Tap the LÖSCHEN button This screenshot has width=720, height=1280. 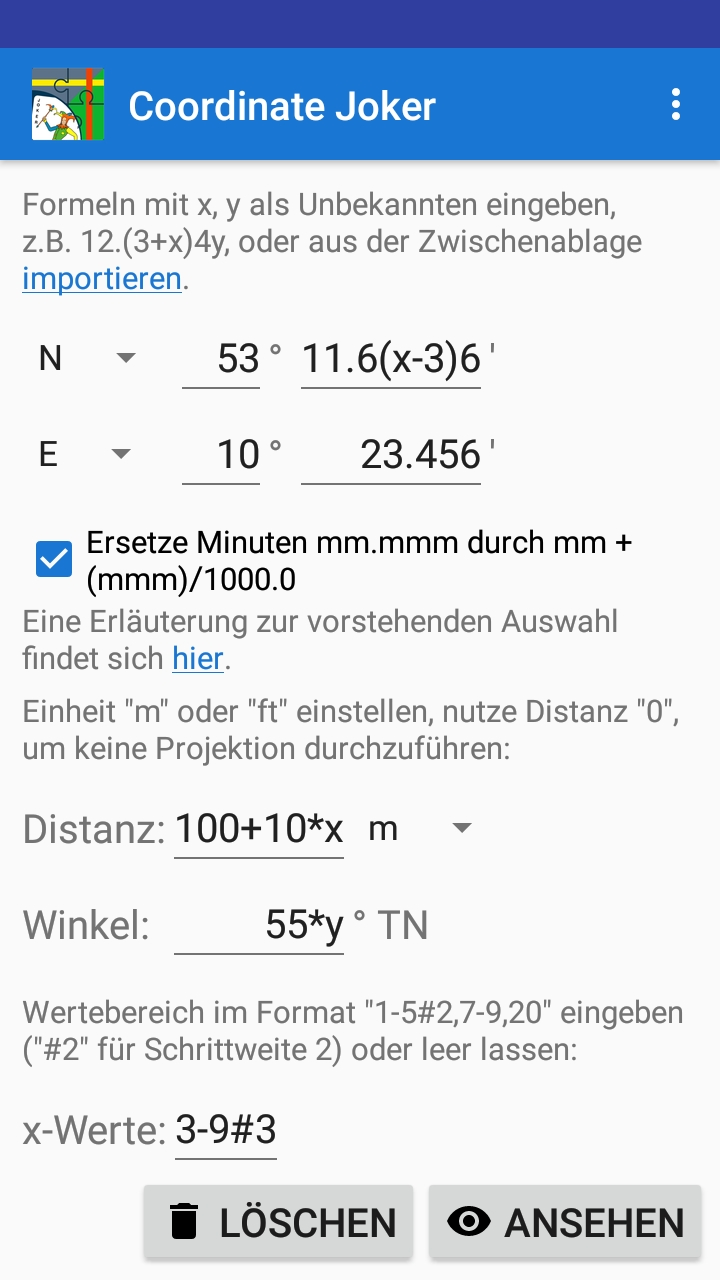pyautogui.click(x=278, y=1222)
